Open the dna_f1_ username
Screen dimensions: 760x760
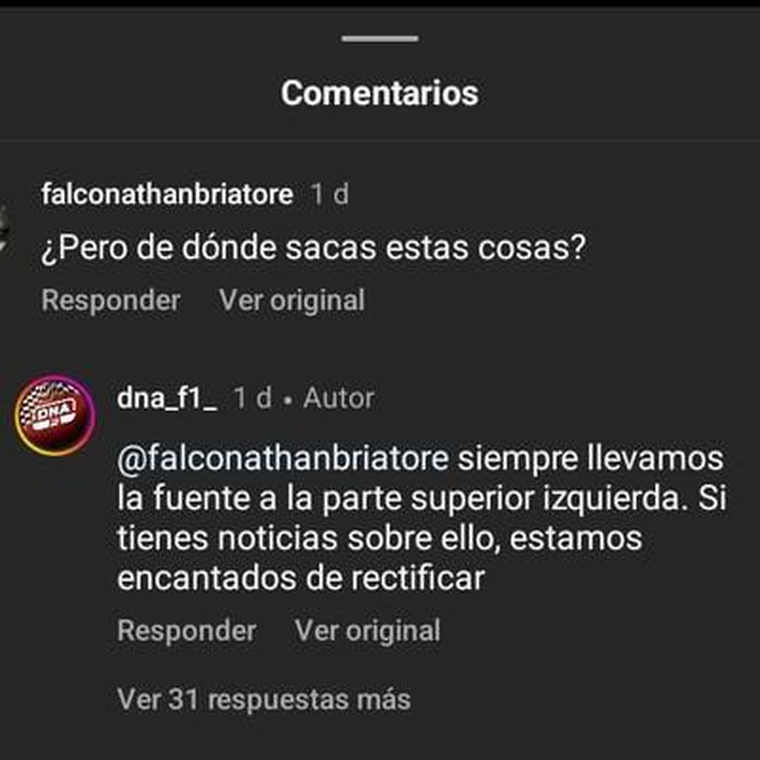(167, 398)
